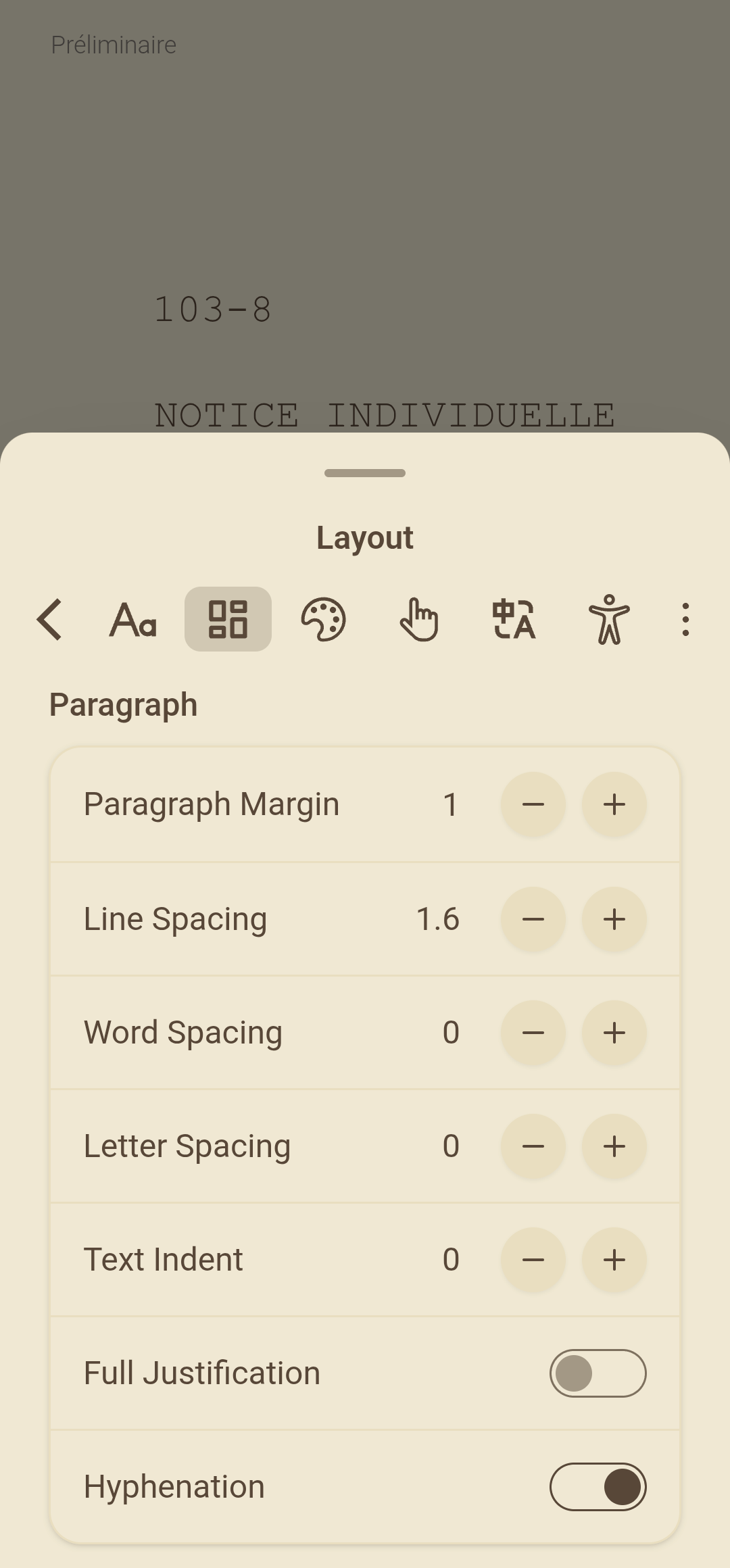Open the touch Control settings tab
730x1568 pixels.
pyautogui.click(x=418, y=619)
